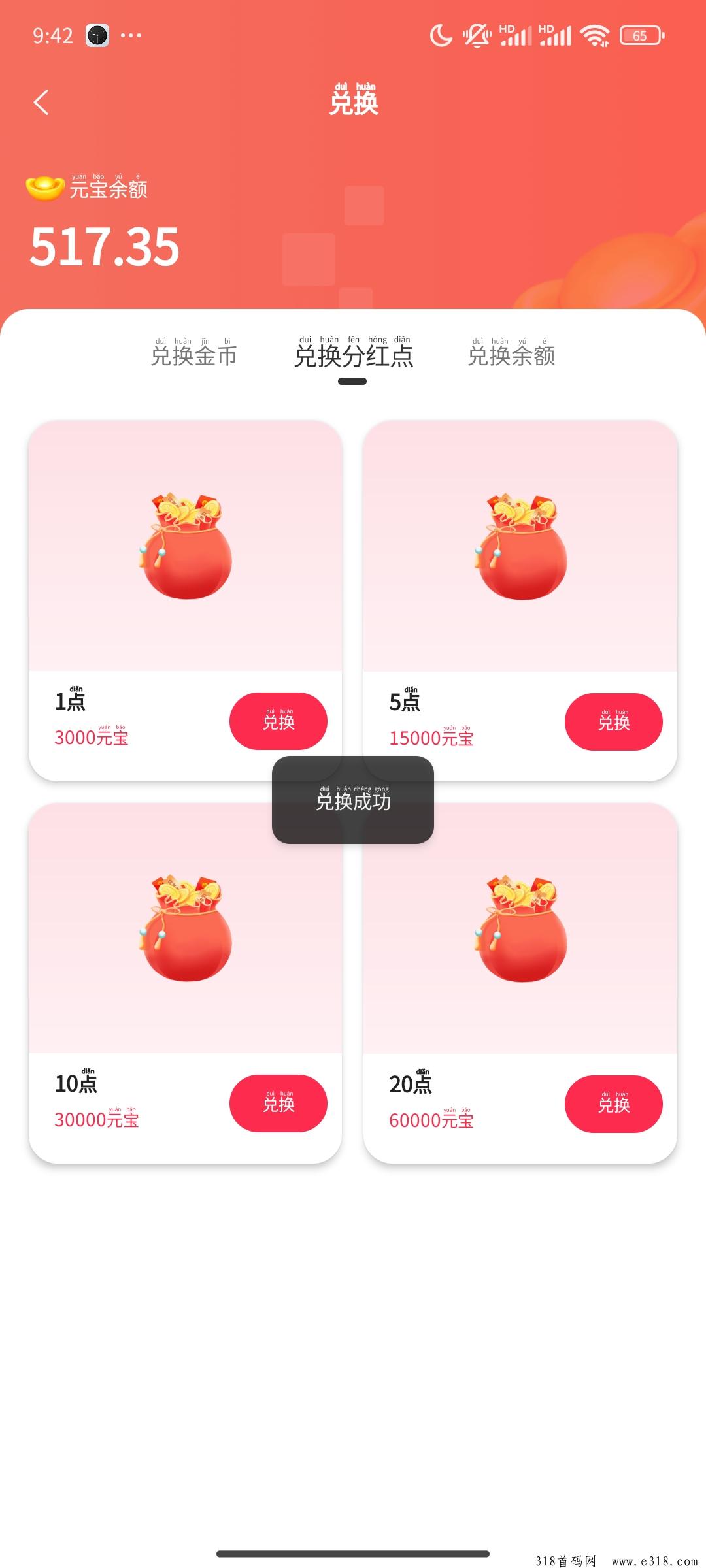The height and width of the screenshot is (1568, 706).
Task: Hit 兑换 on the 20点 card
Action: pos(613,1103)
